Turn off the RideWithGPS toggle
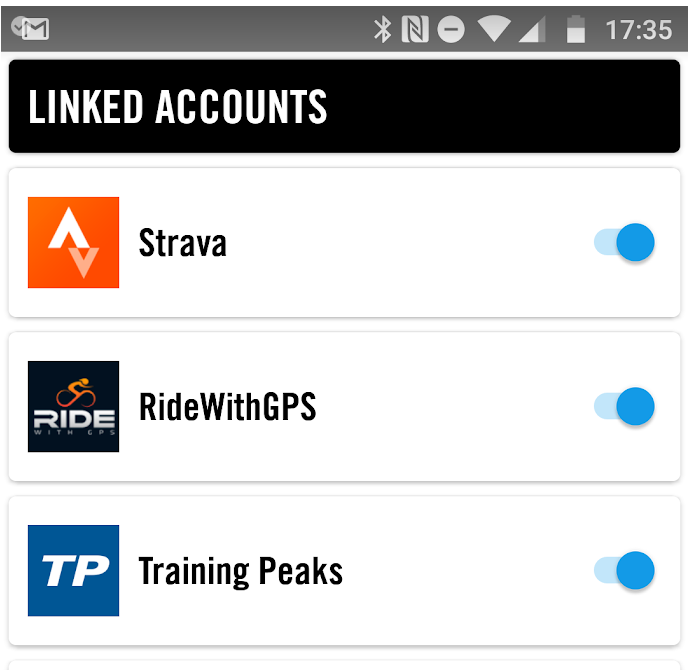The height and width of the screenshot is (670, 692). (625, 407)
